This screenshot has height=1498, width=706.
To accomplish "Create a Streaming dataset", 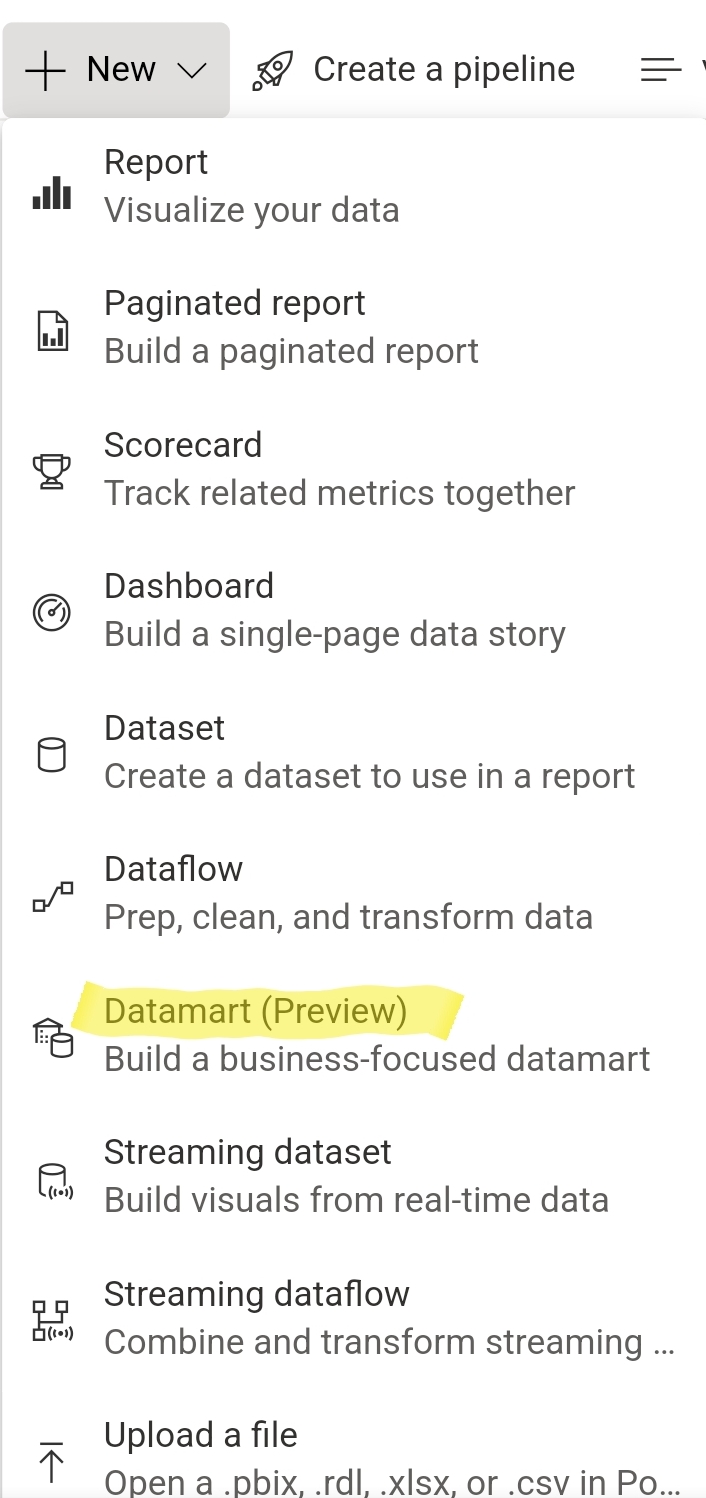I will (353, 1176).
